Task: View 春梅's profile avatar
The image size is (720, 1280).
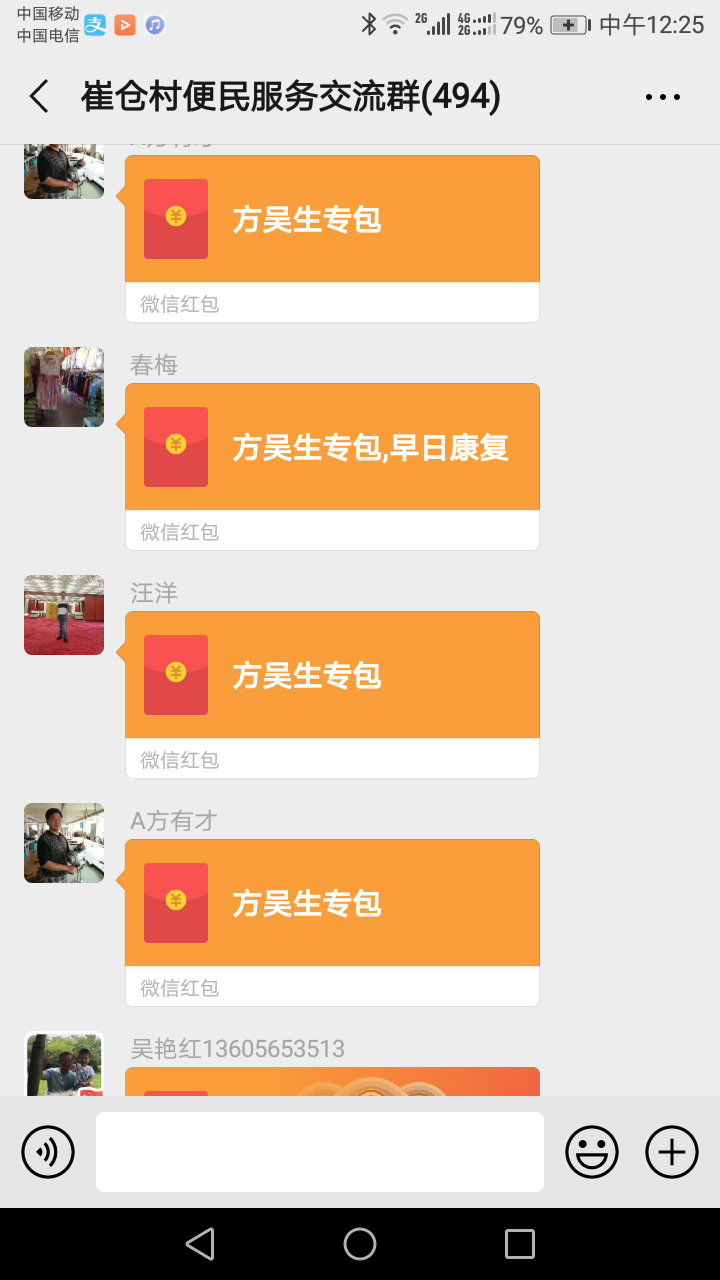Action: [x=64, y=387]
